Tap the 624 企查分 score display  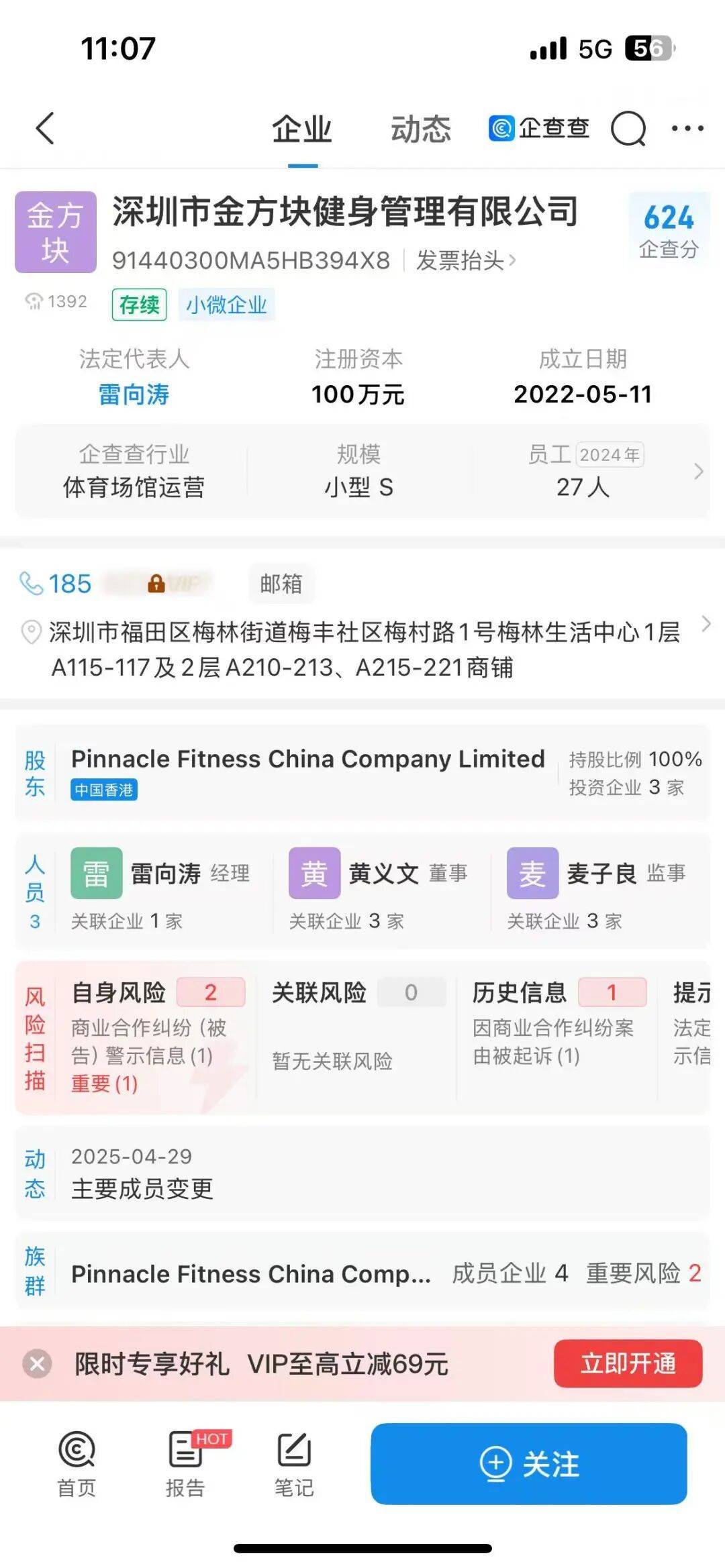pos(667,229)
